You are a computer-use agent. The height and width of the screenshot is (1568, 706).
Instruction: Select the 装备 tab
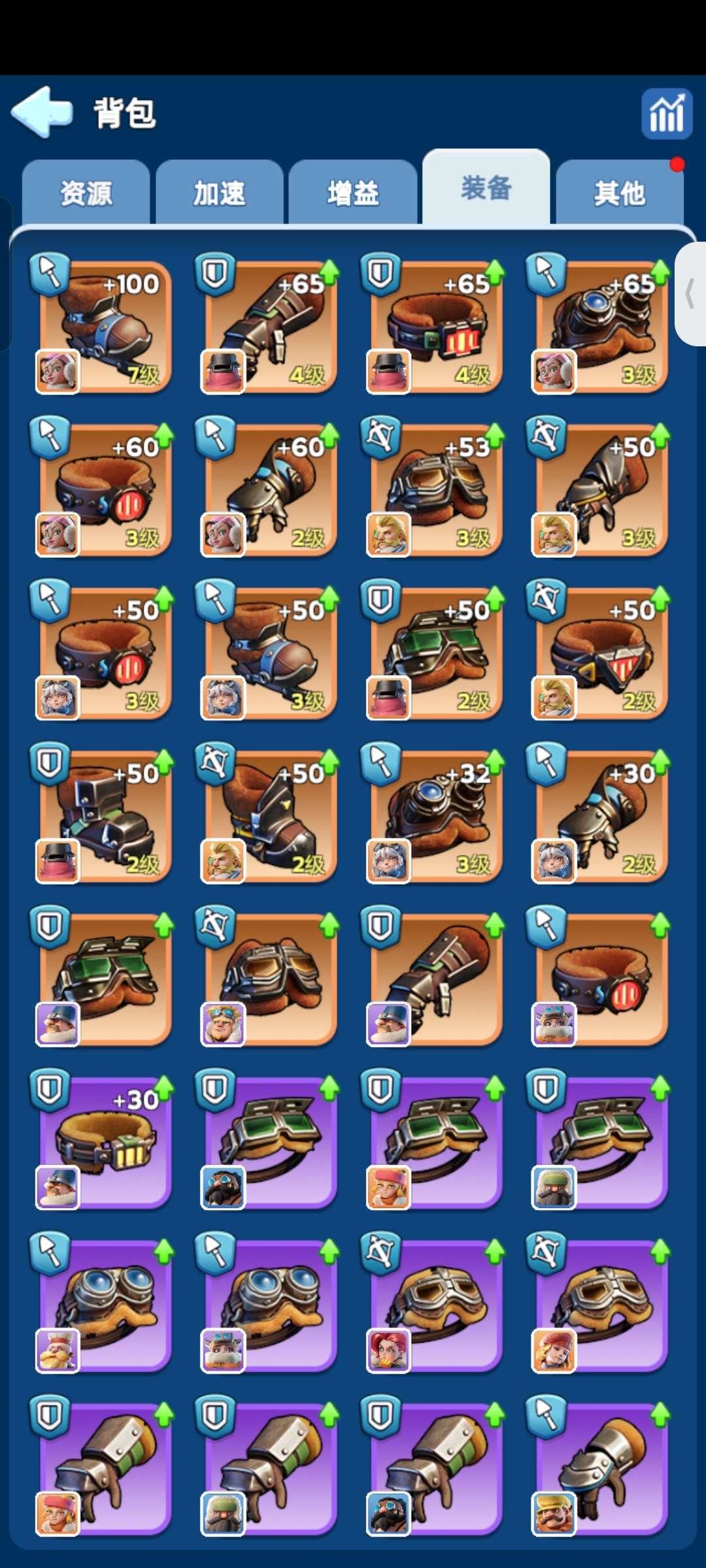(x=486, y=188)
